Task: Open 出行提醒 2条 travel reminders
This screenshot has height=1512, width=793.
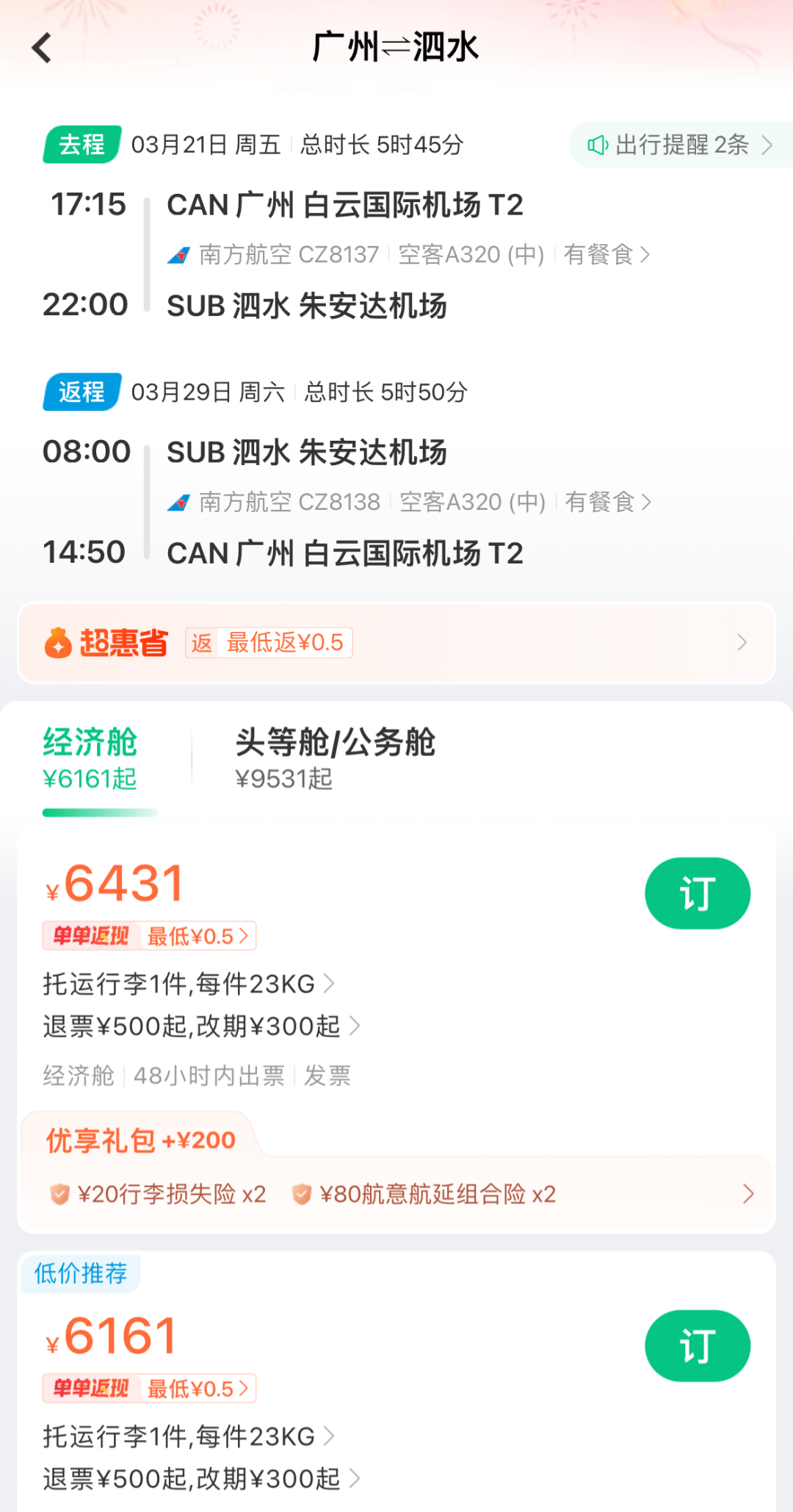Action: coord(680,145)
